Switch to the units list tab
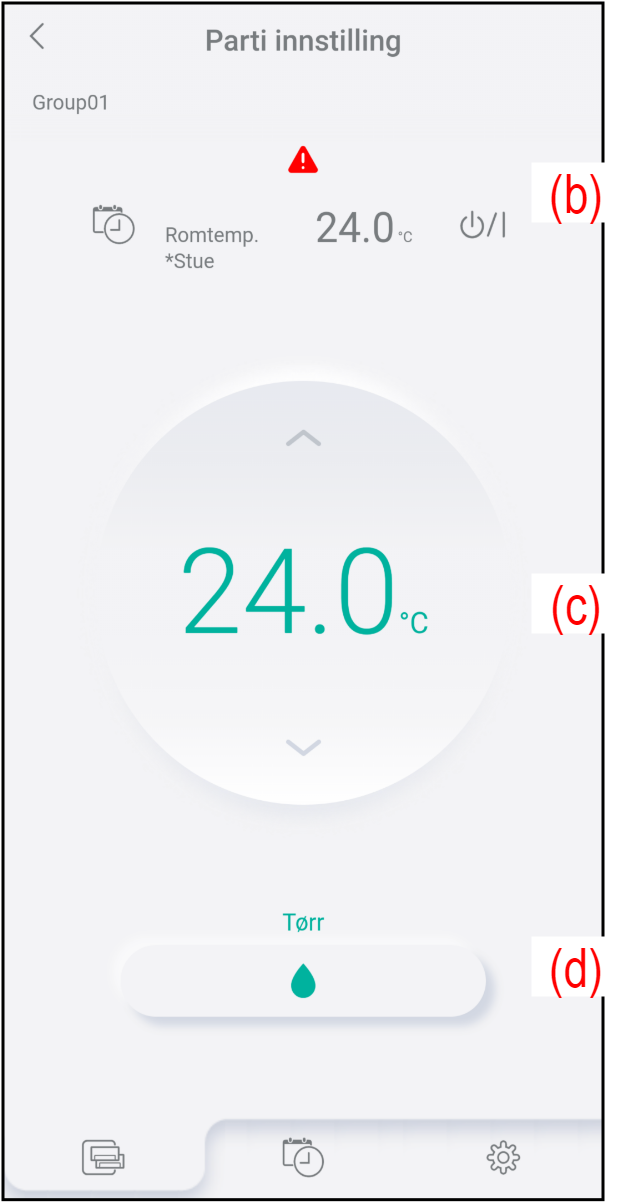Screen dimensions: 625x1204 [104, 1158]
